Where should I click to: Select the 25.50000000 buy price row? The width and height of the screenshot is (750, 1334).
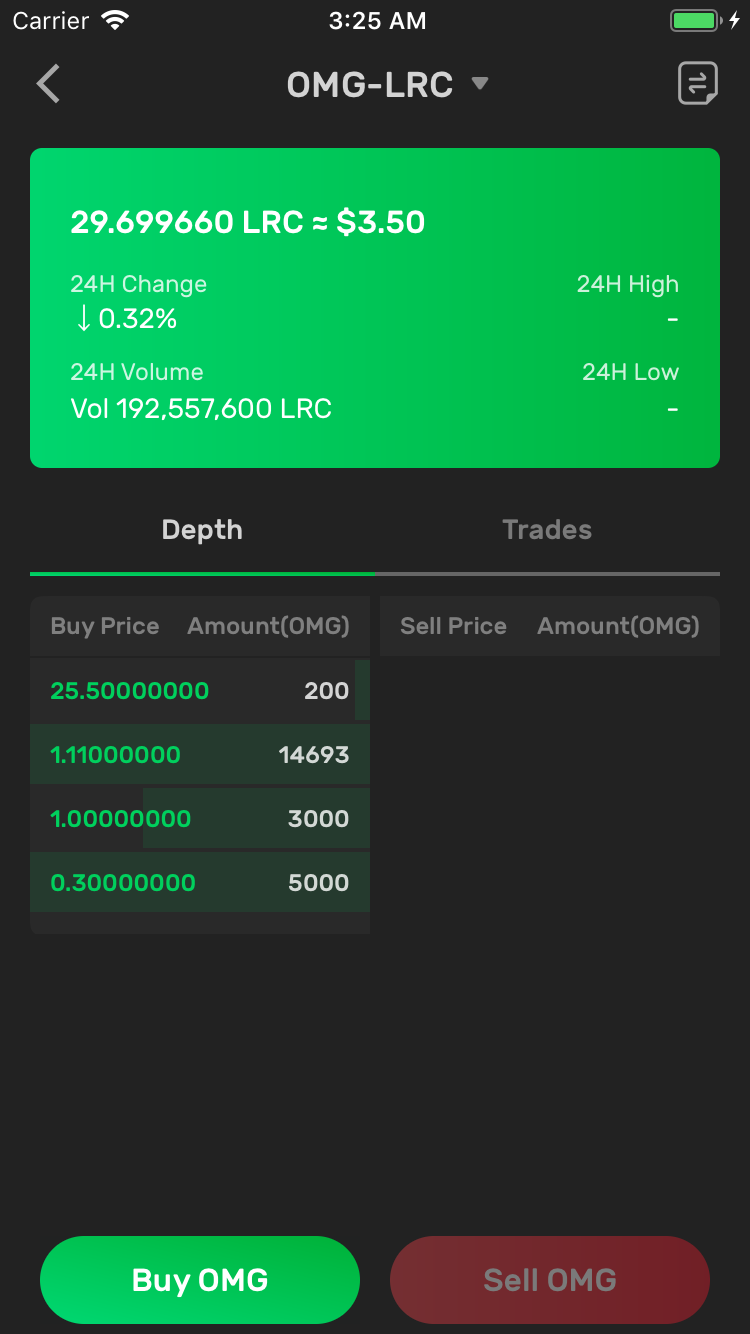200,690
